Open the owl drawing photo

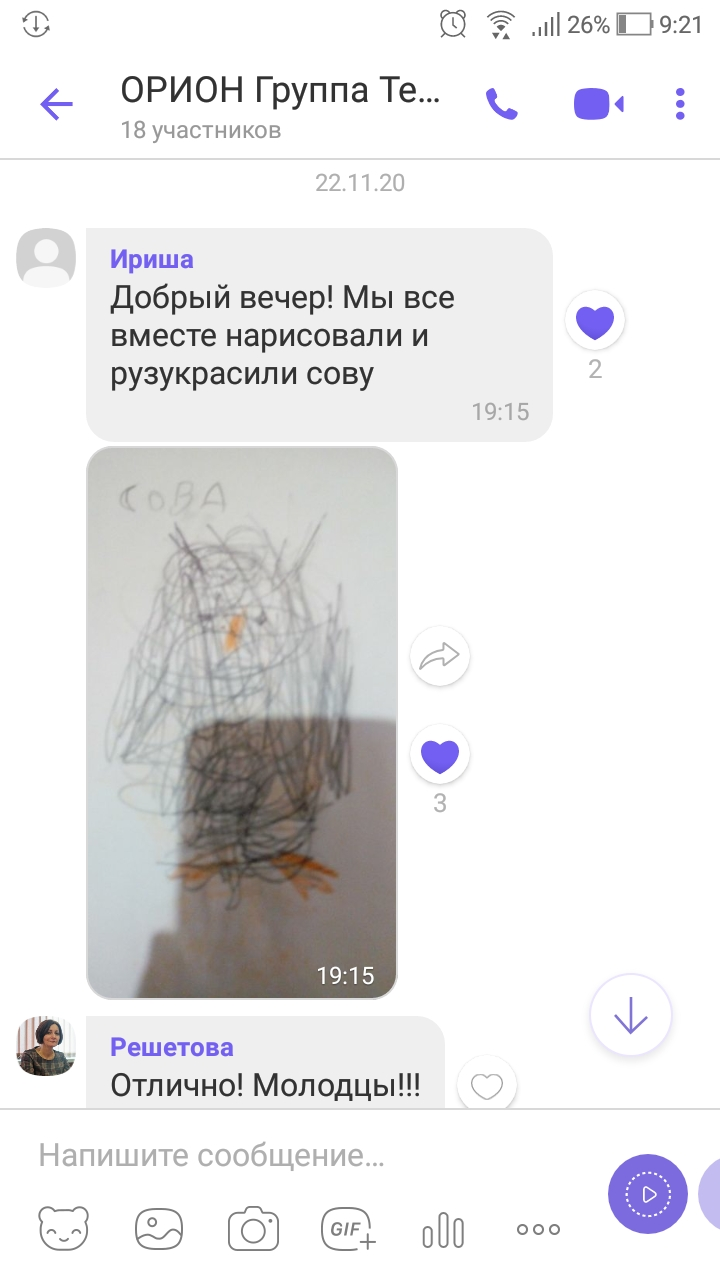pyautogui.click(x=242, y=722)
